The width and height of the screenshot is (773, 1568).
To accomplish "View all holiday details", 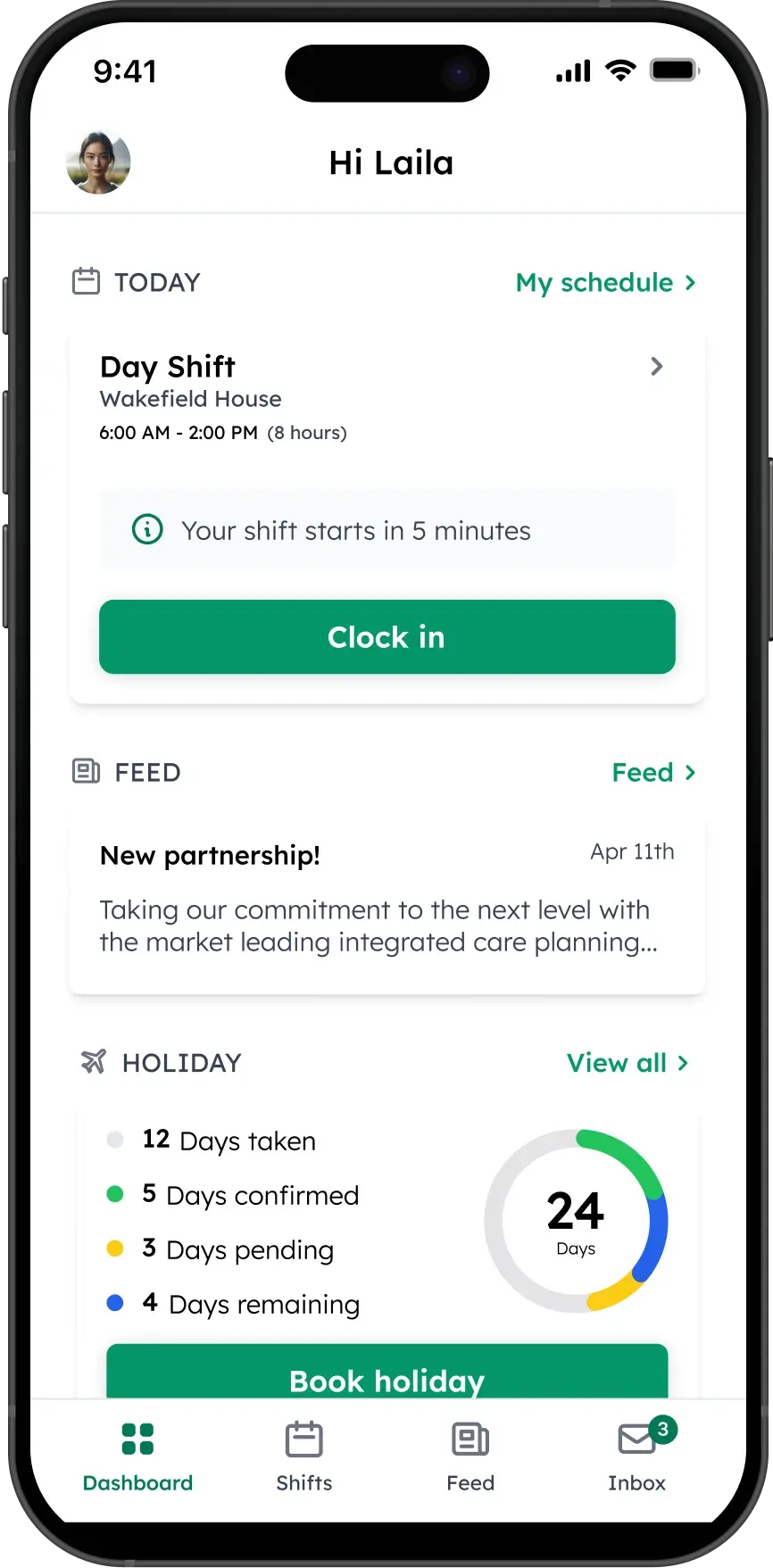I will (x=627, y=1063).
